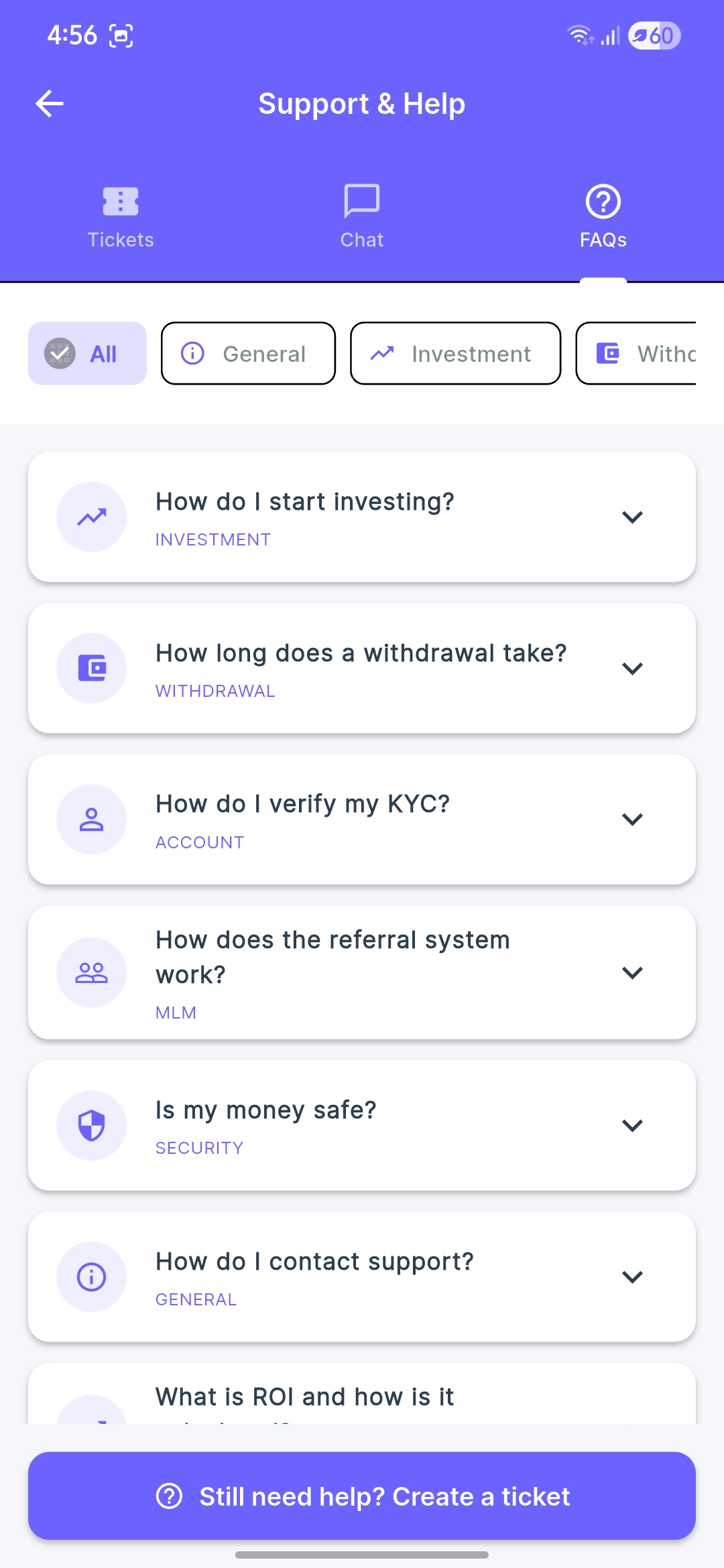Filter FAQs by Investment
The image size is (724, 1568).
tap(455, 353)
